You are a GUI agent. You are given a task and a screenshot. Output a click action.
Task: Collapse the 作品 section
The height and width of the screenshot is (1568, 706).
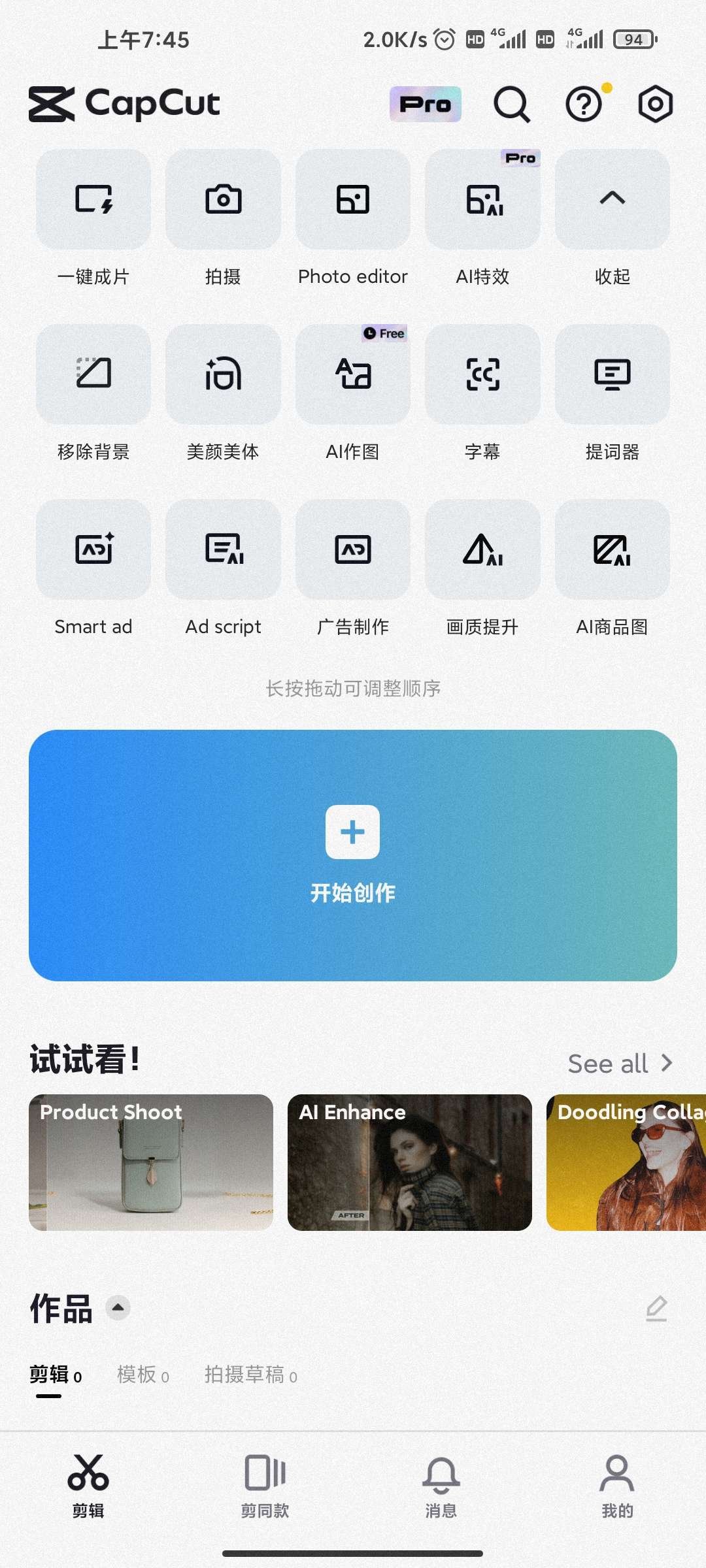118,1309
